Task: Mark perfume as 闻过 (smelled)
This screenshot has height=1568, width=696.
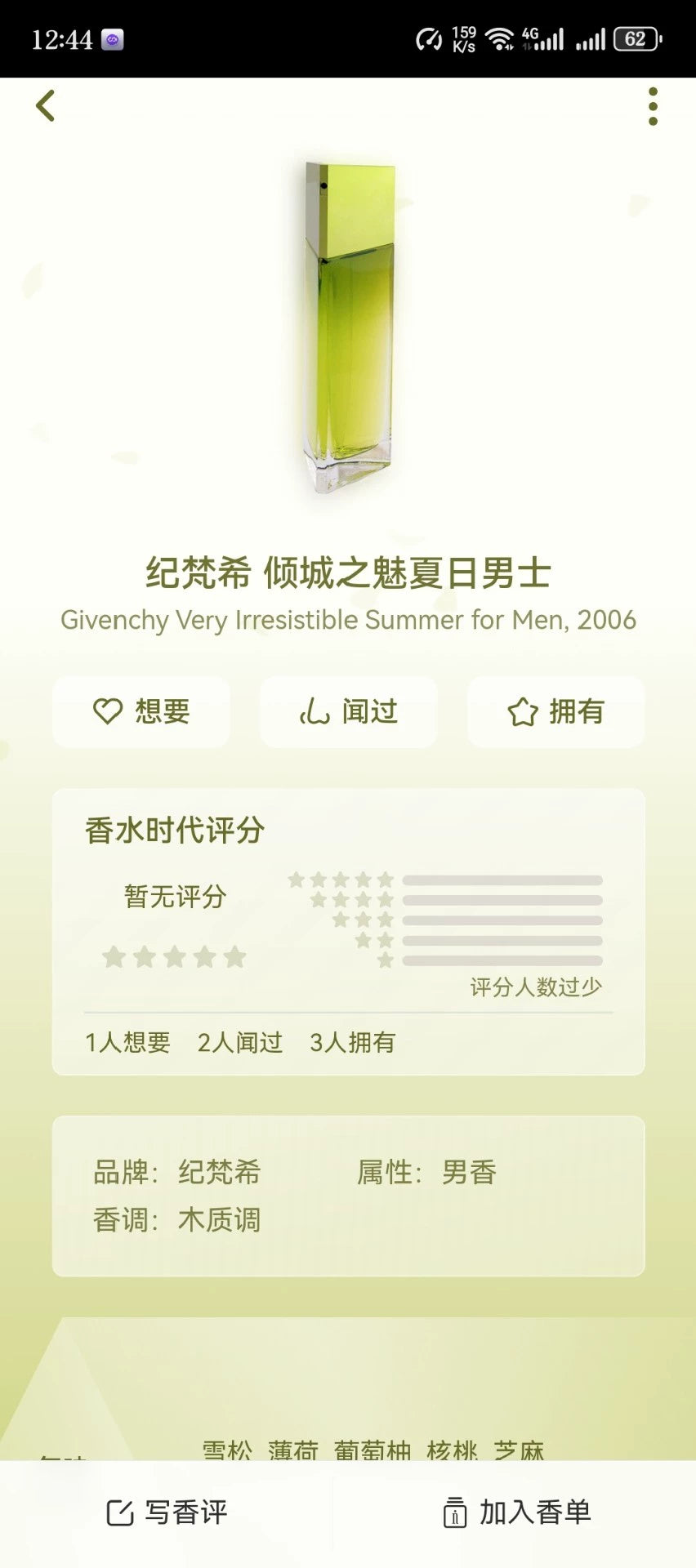Action: point(349,711)
